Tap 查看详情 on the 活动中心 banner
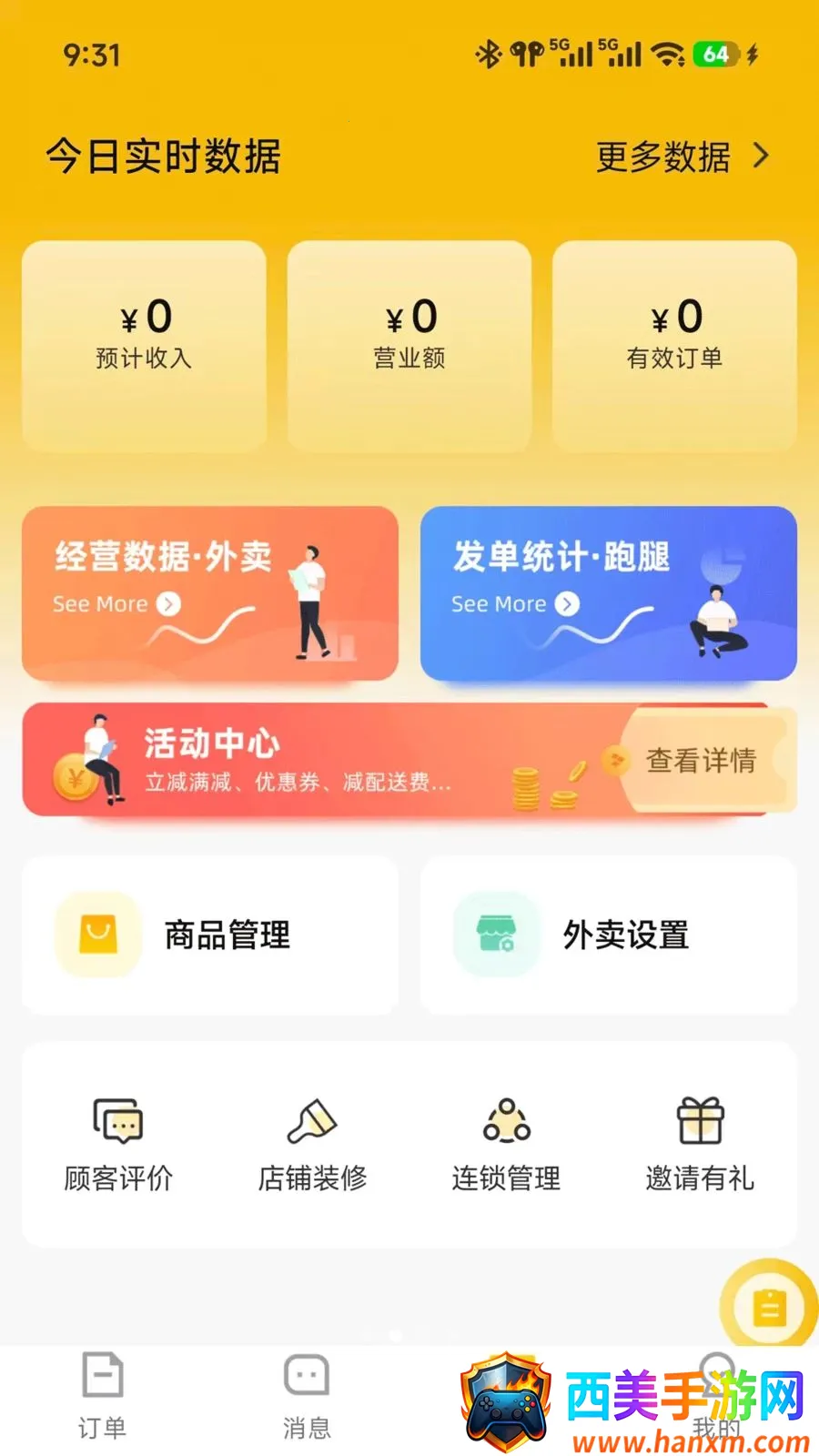Screen dimensions: 819x1456 [x=702, y=760]
